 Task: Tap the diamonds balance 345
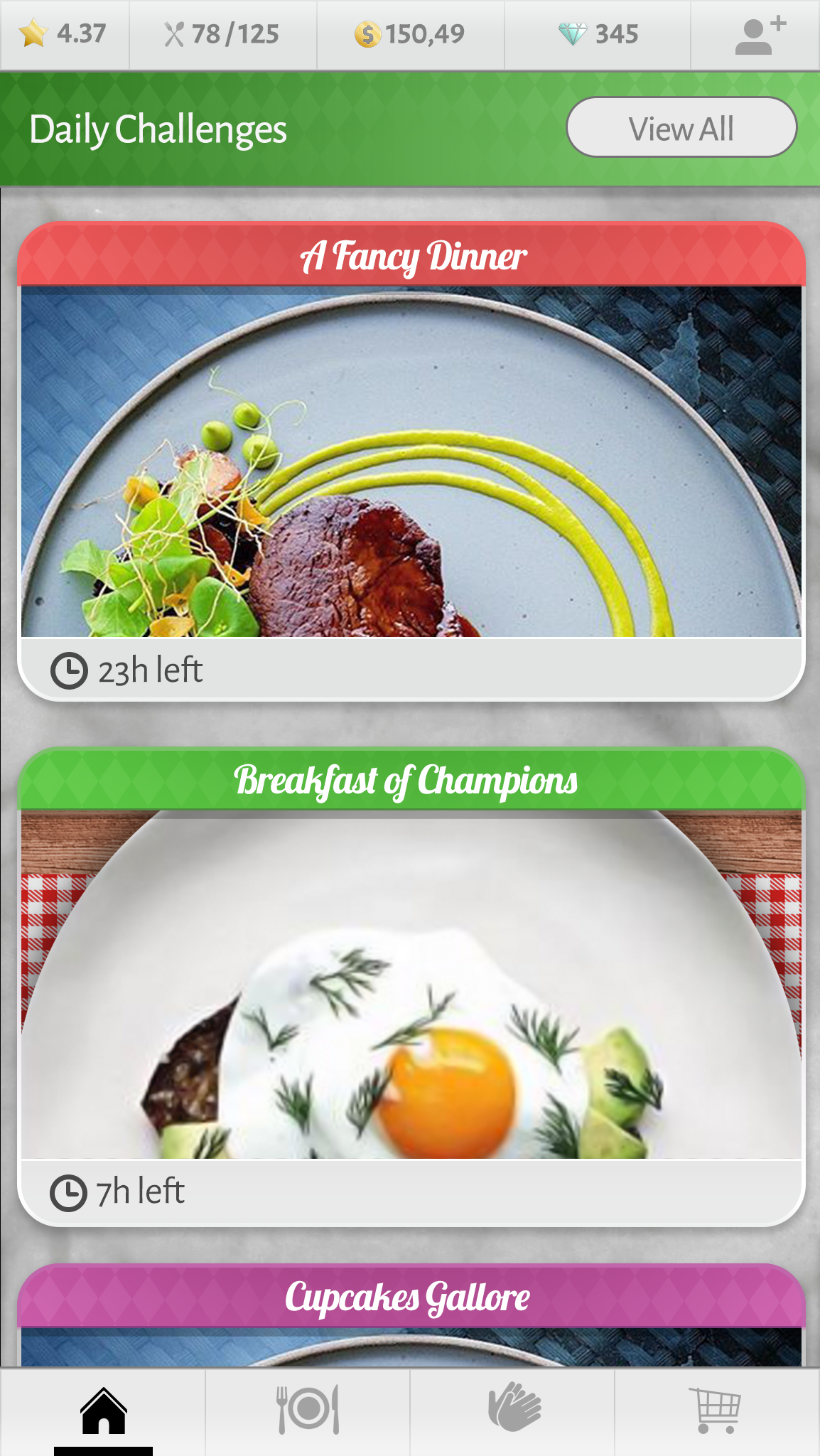[x=598, y=34]
